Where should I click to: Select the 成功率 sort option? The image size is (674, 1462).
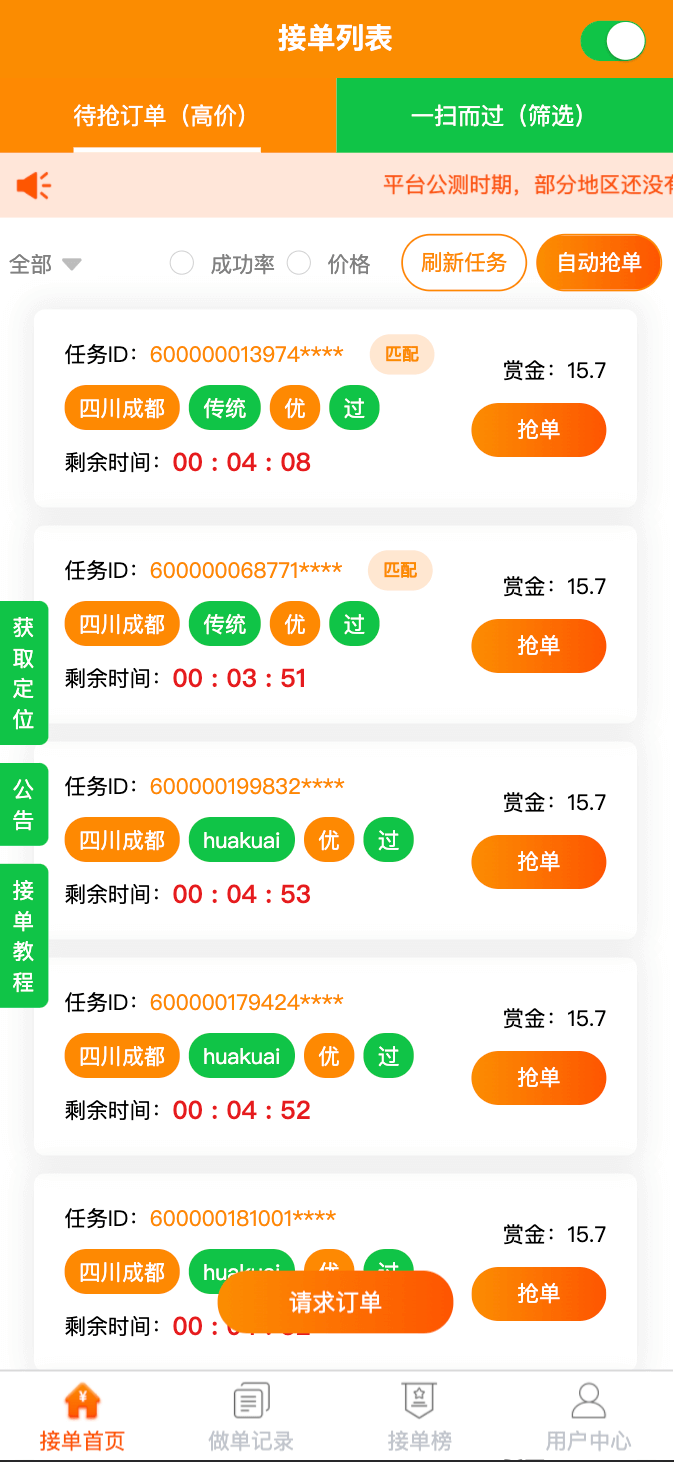pos(182,263)
